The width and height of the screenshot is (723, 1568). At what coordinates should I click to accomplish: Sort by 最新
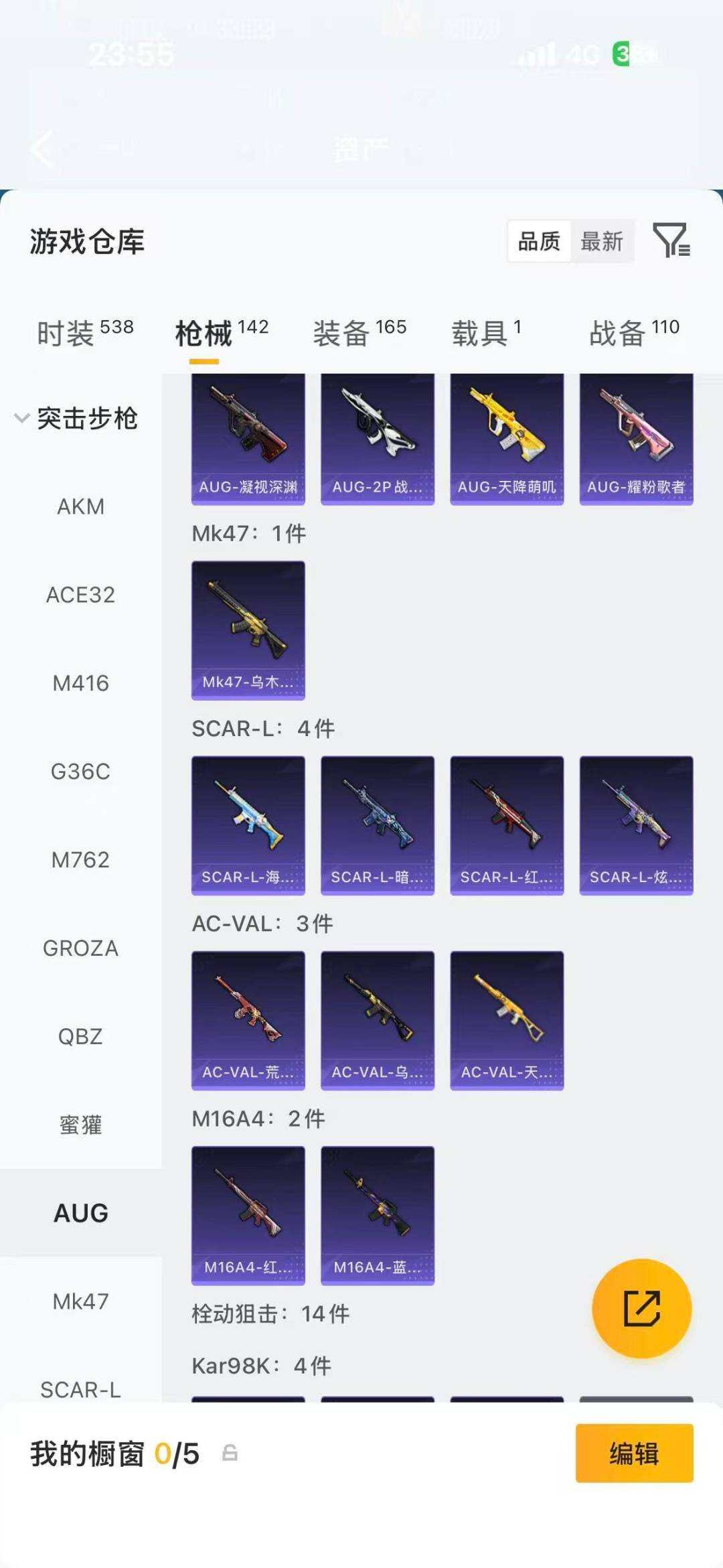pos(601,241)
